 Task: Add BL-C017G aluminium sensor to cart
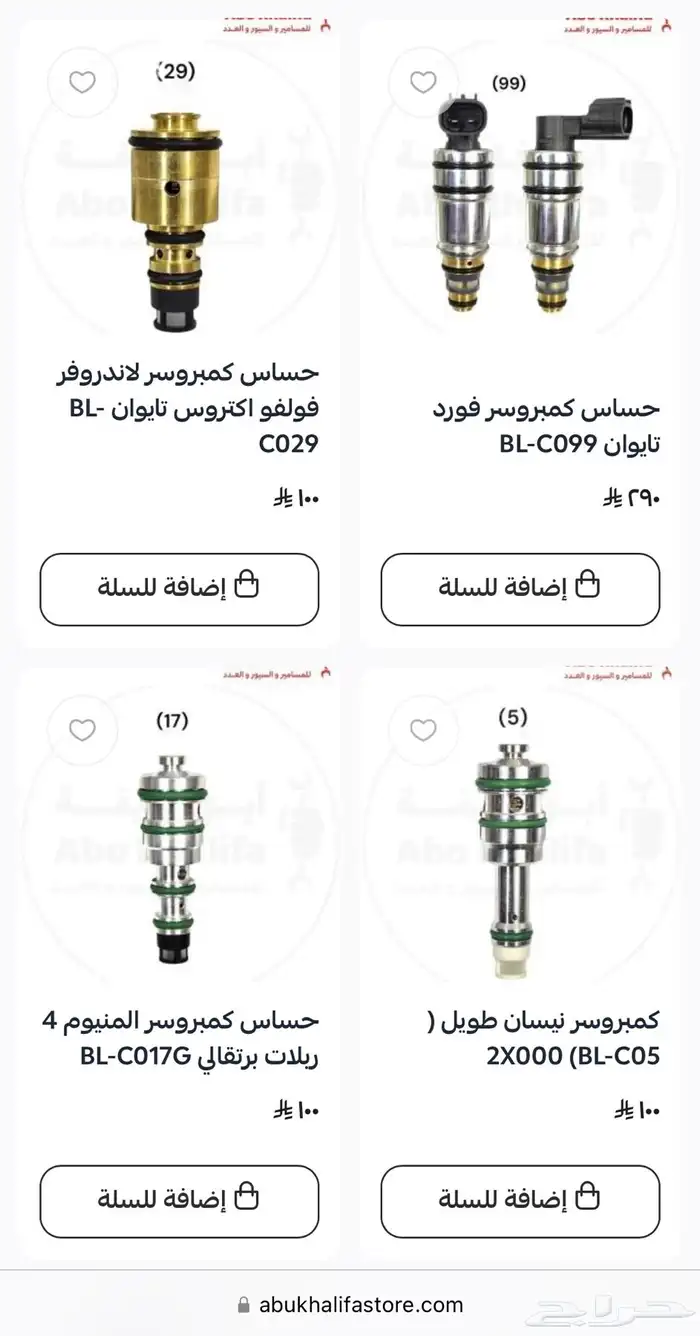click(179, 1199)
